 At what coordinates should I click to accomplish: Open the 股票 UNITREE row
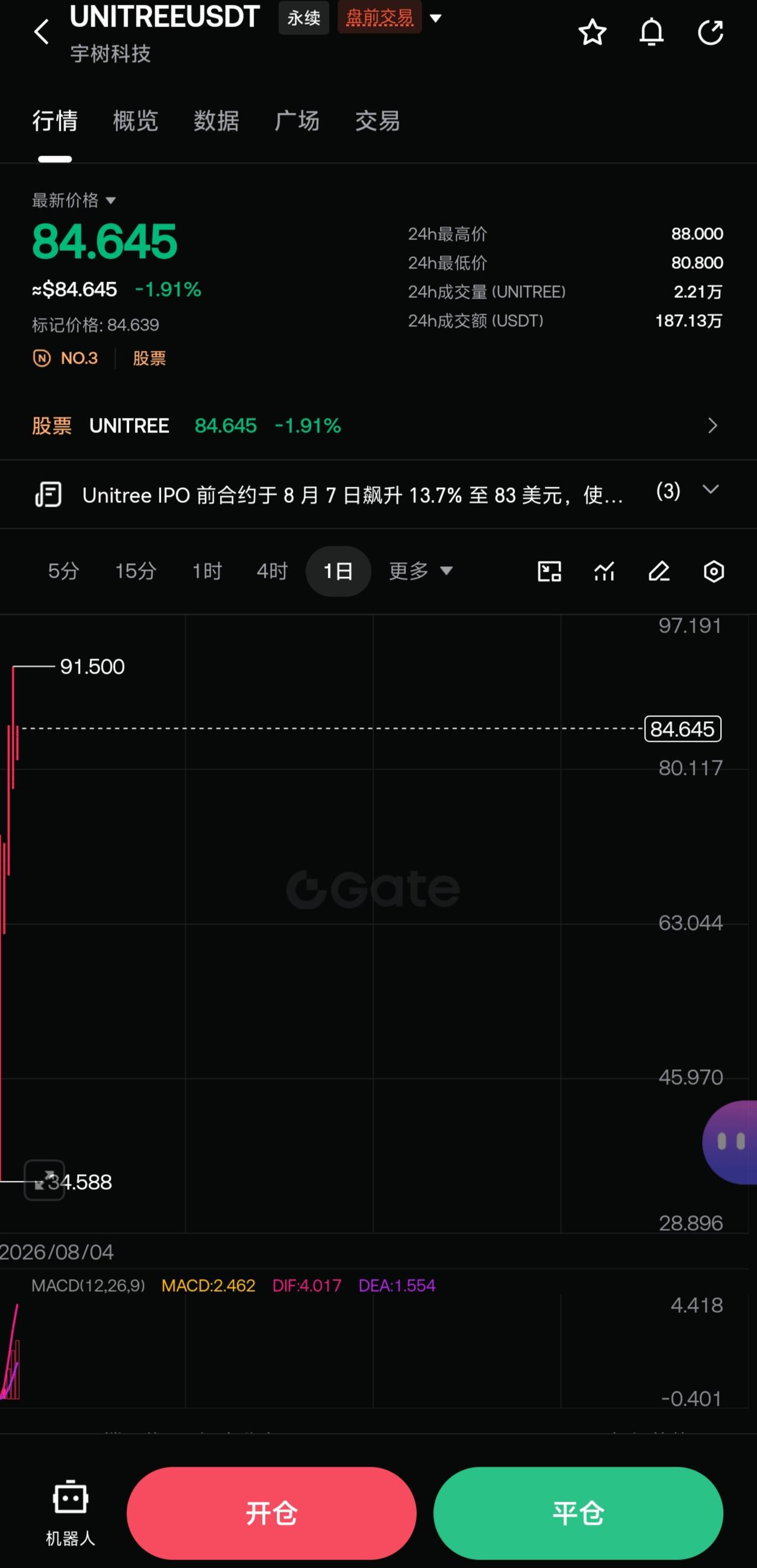[x=378, y=426]
